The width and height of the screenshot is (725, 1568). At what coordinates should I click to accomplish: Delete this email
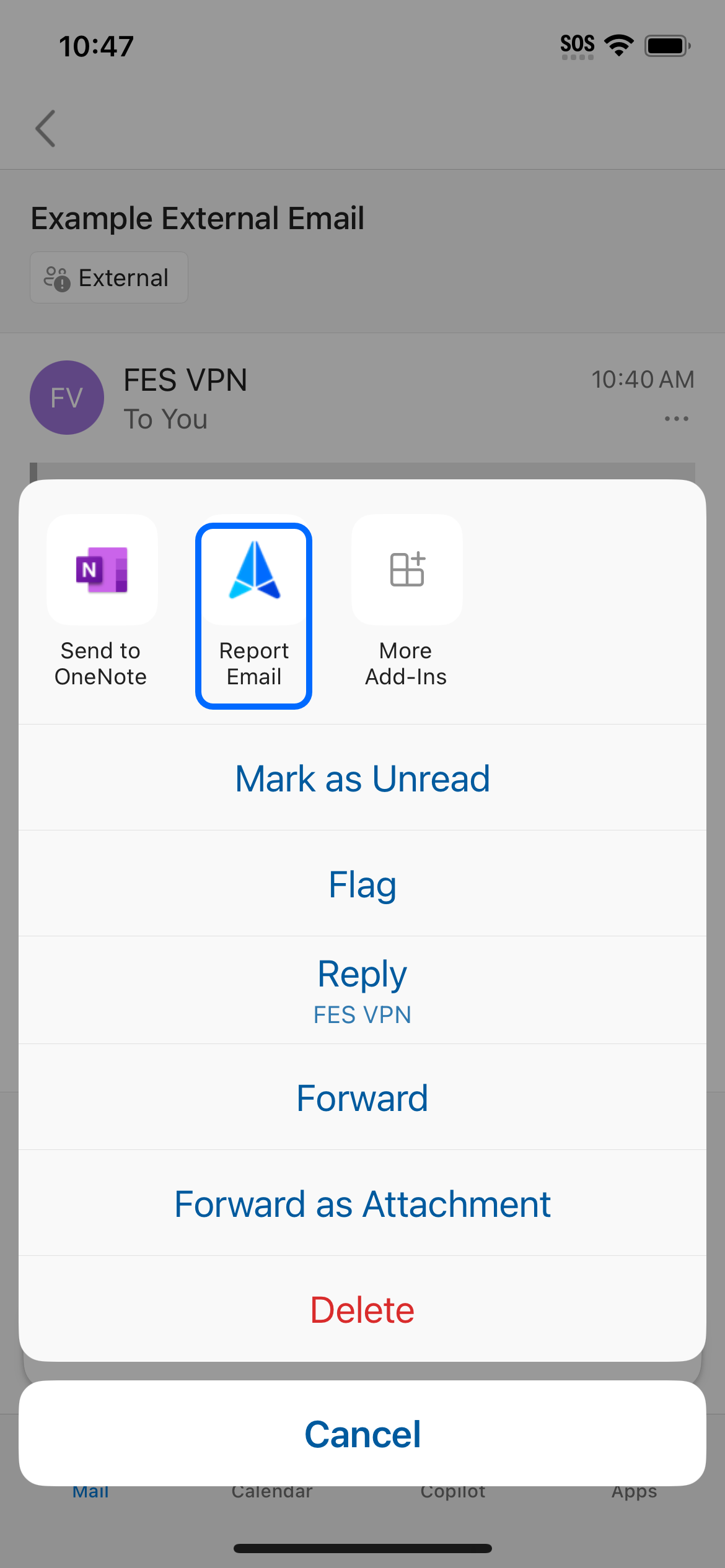[x=362, y=1310]
